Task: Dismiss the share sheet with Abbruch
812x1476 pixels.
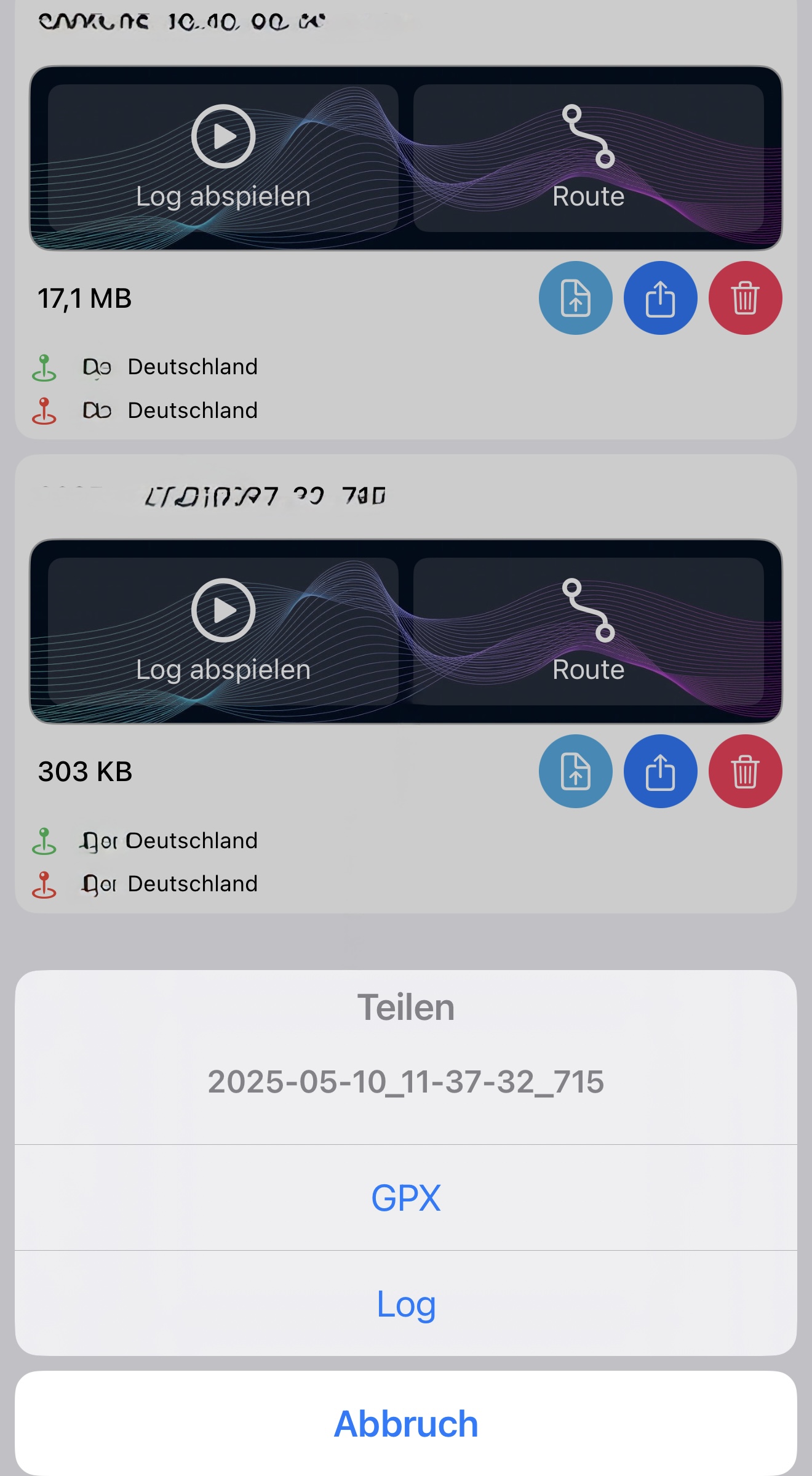Action: (406, 1423)
